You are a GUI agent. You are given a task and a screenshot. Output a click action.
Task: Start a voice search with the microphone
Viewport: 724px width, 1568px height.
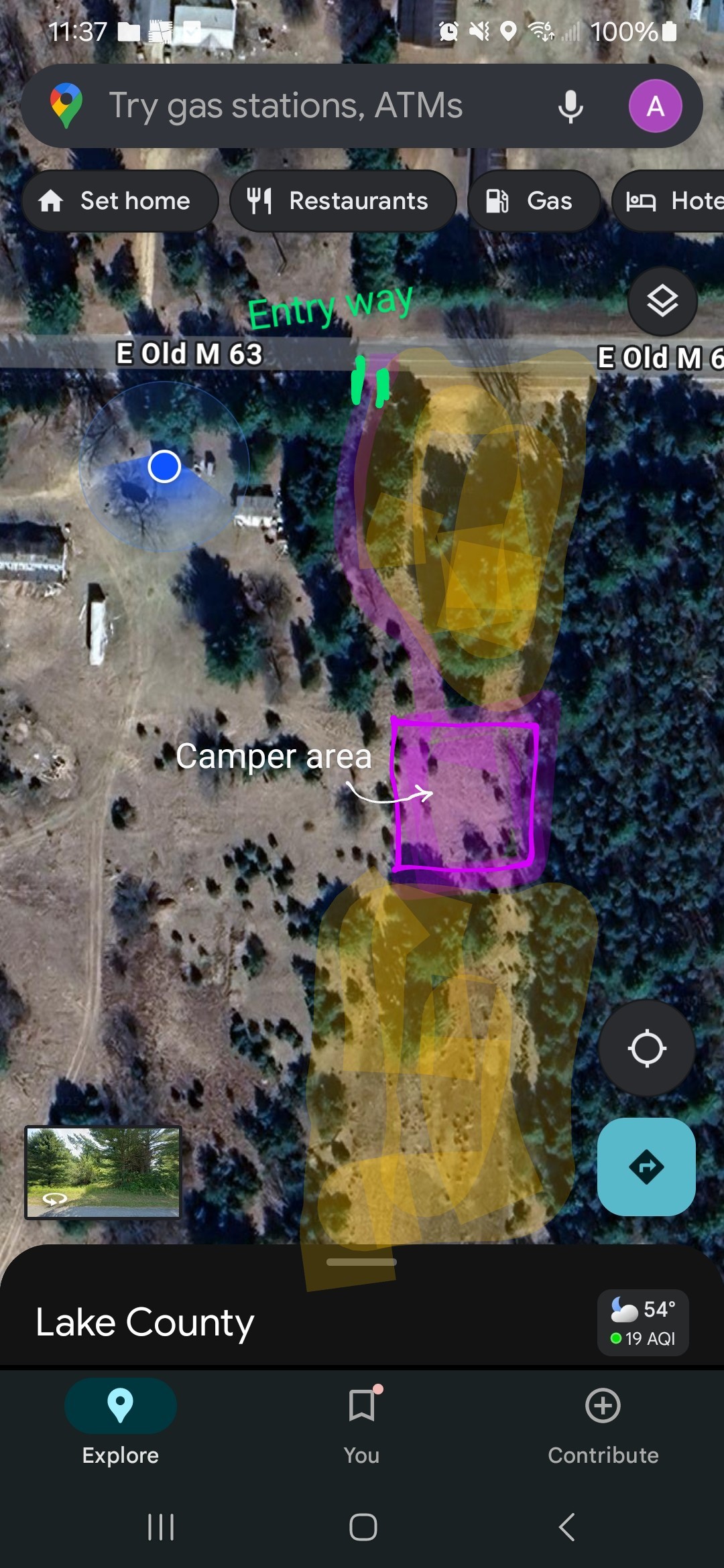(570, 107)
